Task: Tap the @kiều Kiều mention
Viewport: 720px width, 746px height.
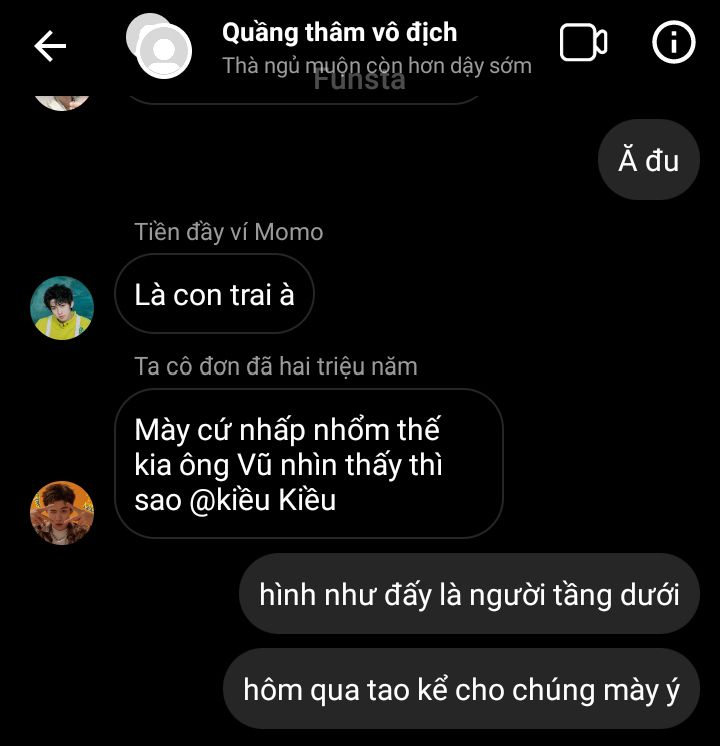Action: pos(263,500)
